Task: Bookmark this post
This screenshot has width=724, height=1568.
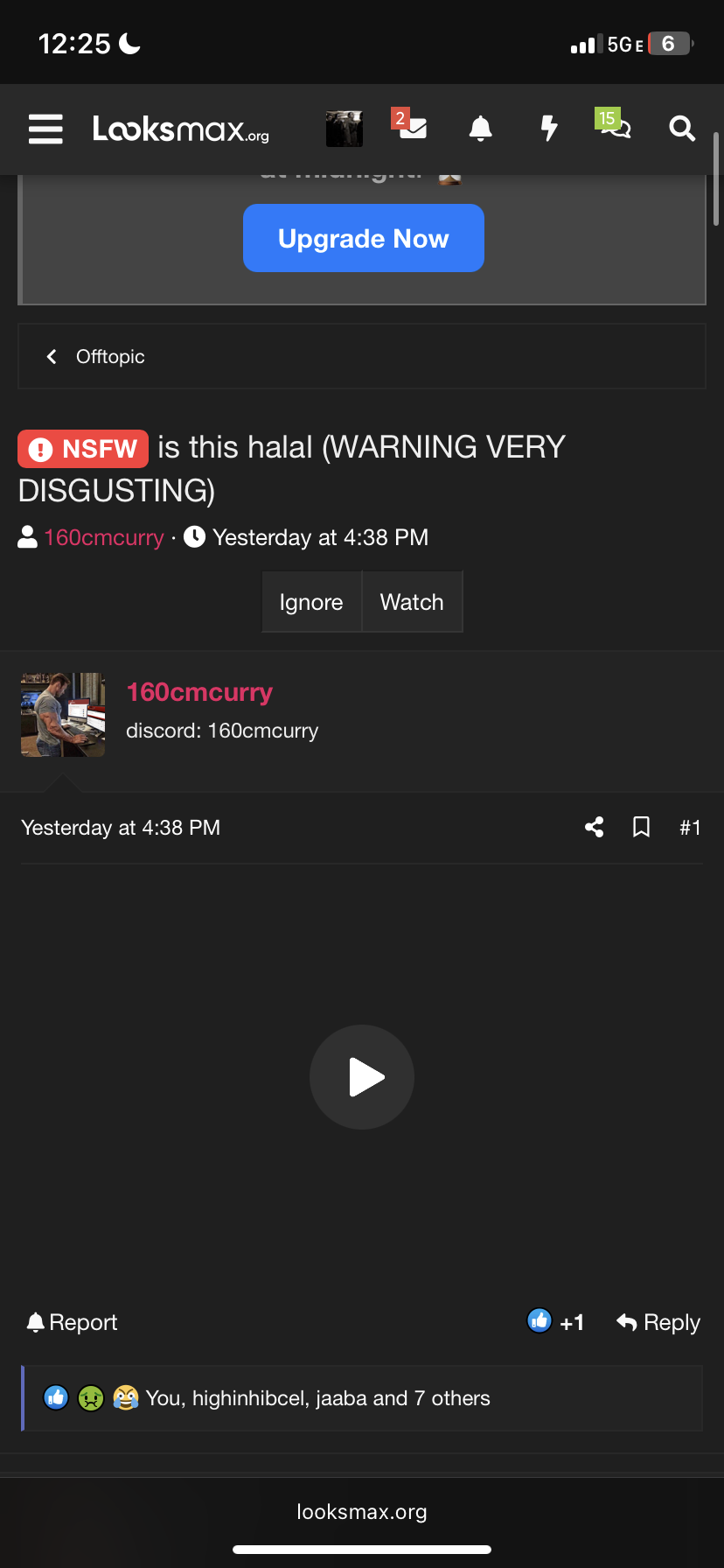Action: pos(641,827)
